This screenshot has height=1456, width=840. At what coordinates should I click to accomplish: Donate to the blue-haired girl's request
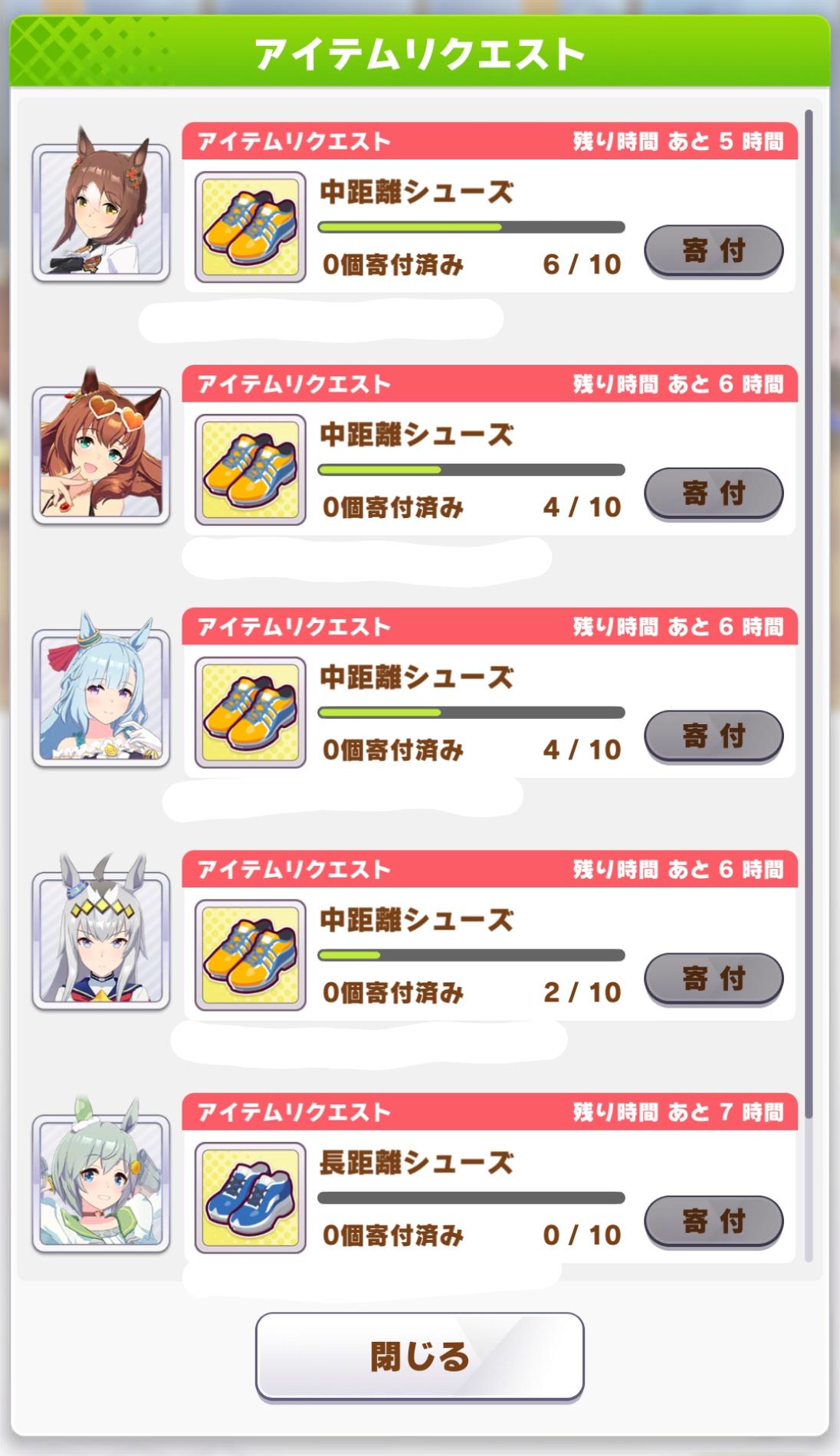click(713, 736)
